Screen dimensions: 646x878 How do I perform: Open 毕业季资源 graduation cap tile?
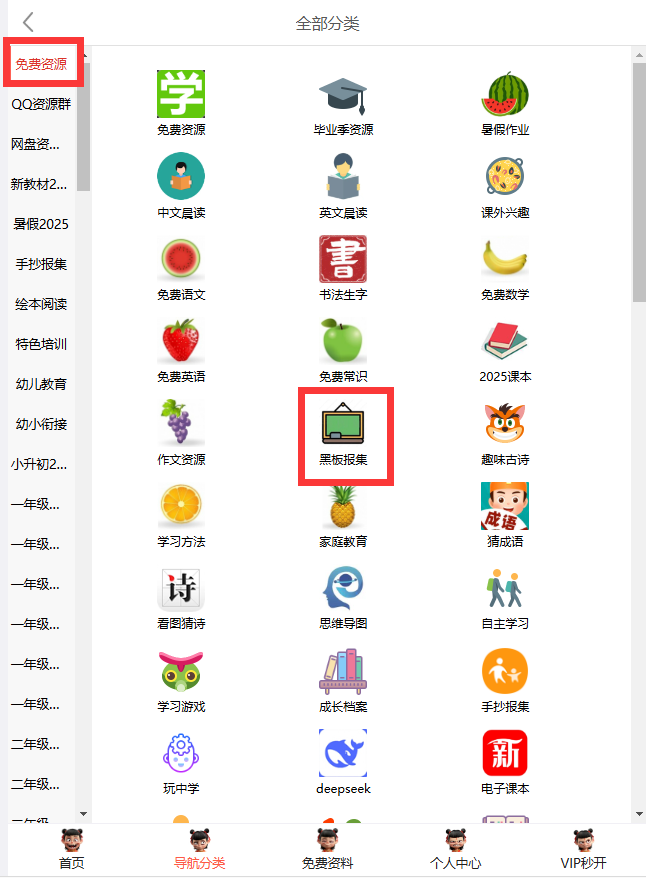click(x=343, y=104)
